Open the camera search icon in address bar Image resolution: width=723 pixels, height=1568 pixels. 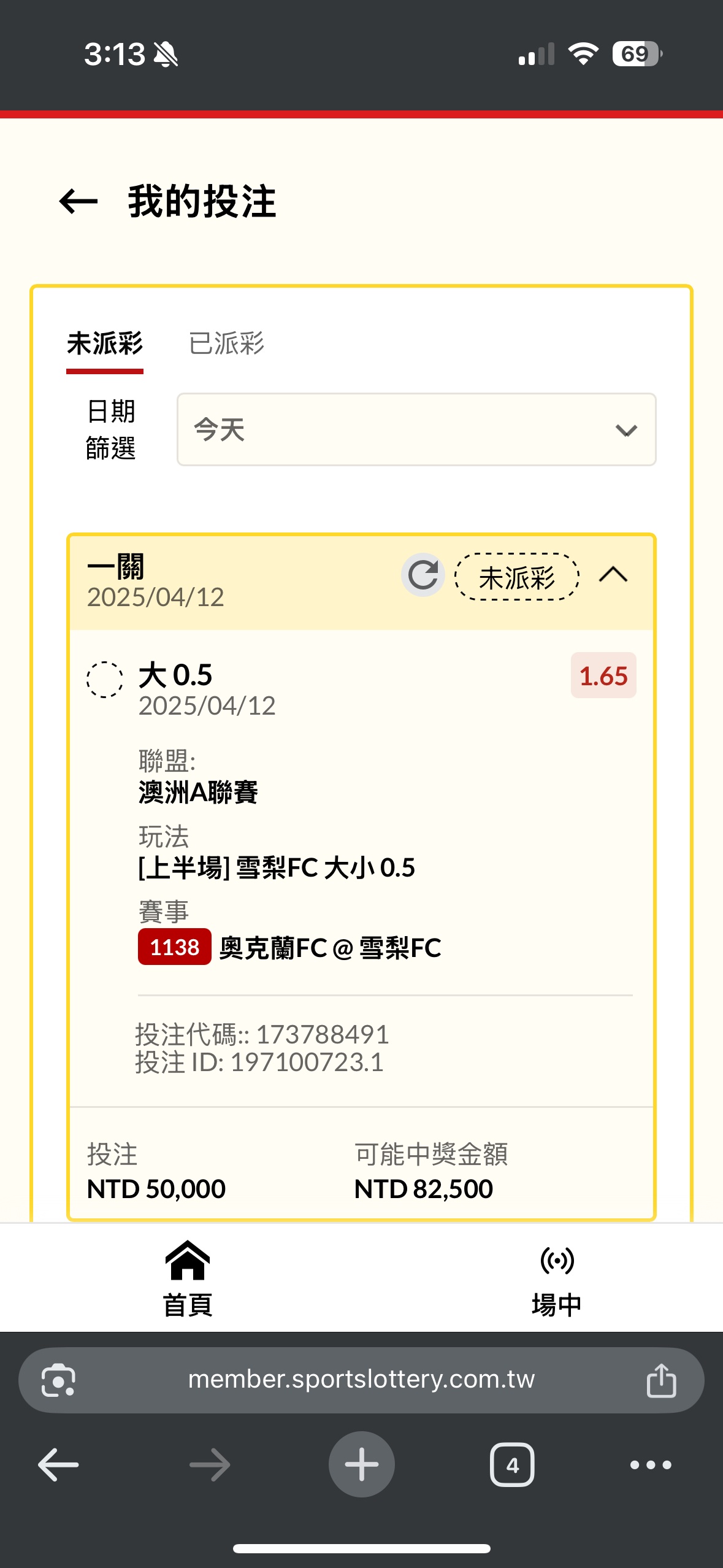(58, 1380)
